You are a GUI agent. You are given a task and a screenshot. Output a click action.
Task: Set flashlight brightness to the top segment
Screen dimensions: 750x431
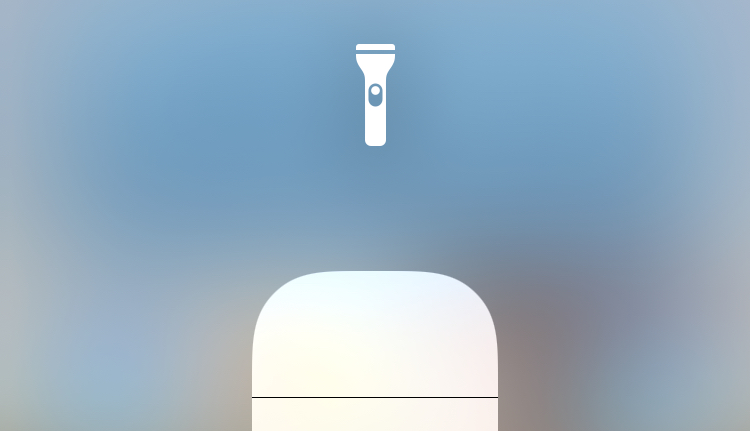[375, 335]
